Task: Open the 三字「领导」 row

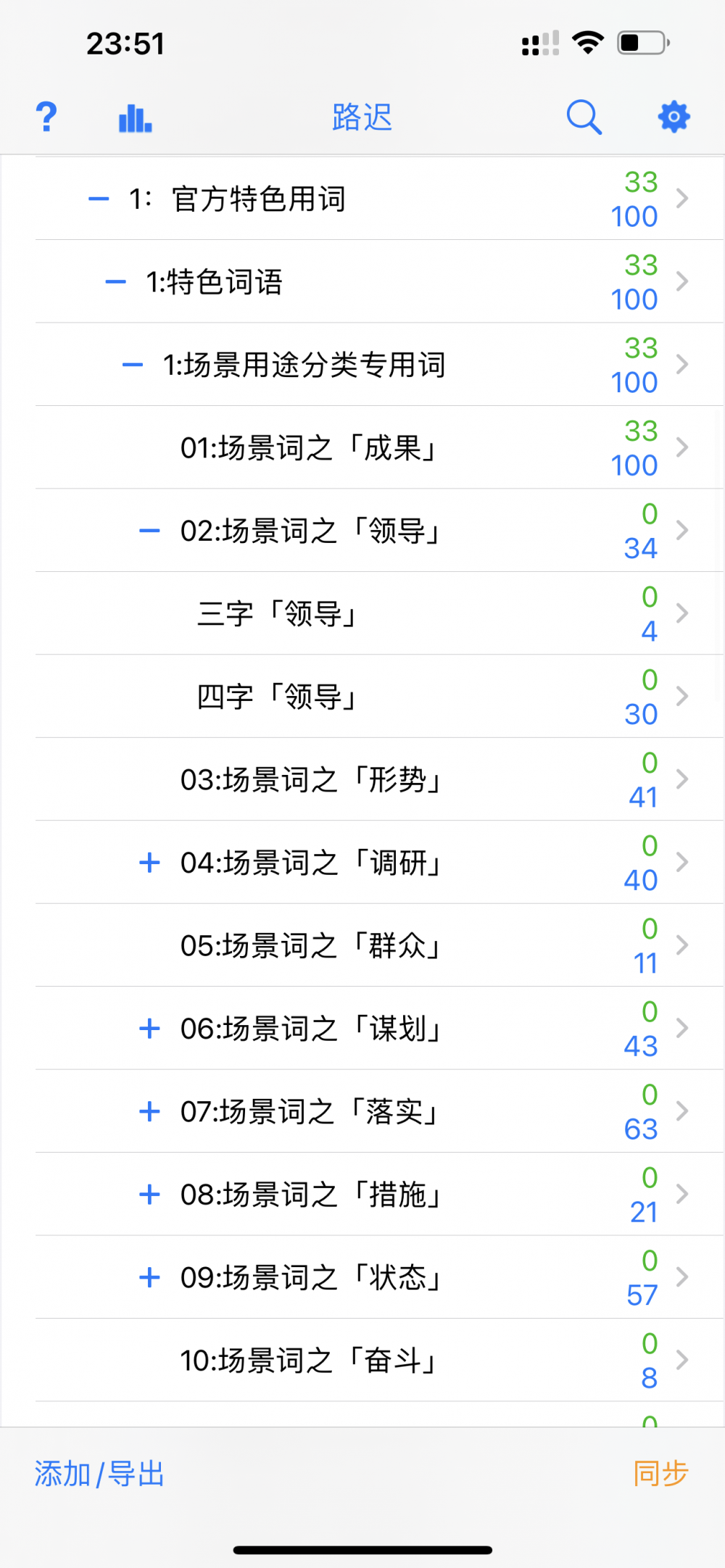Action: (278, 614)
